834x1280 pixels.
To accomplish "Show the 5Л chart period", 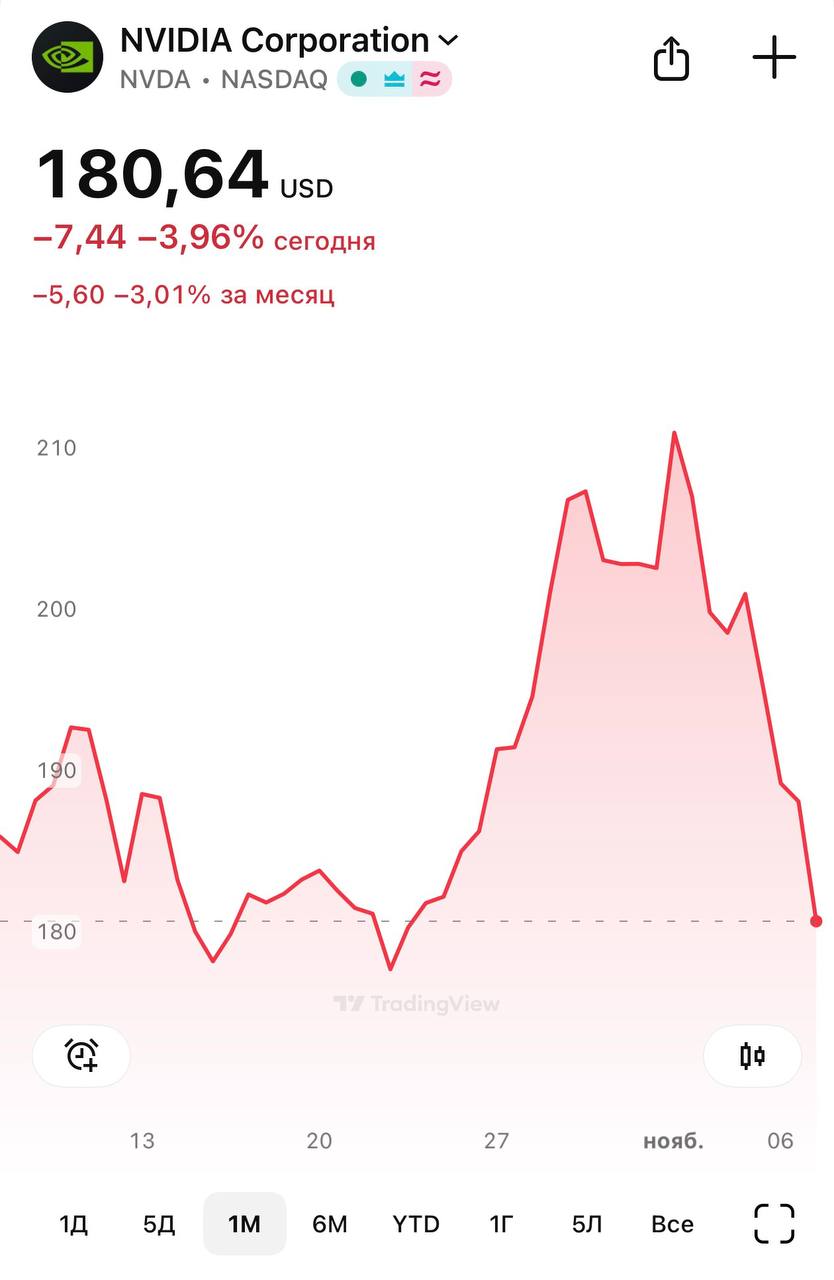I will [587, 1224].
